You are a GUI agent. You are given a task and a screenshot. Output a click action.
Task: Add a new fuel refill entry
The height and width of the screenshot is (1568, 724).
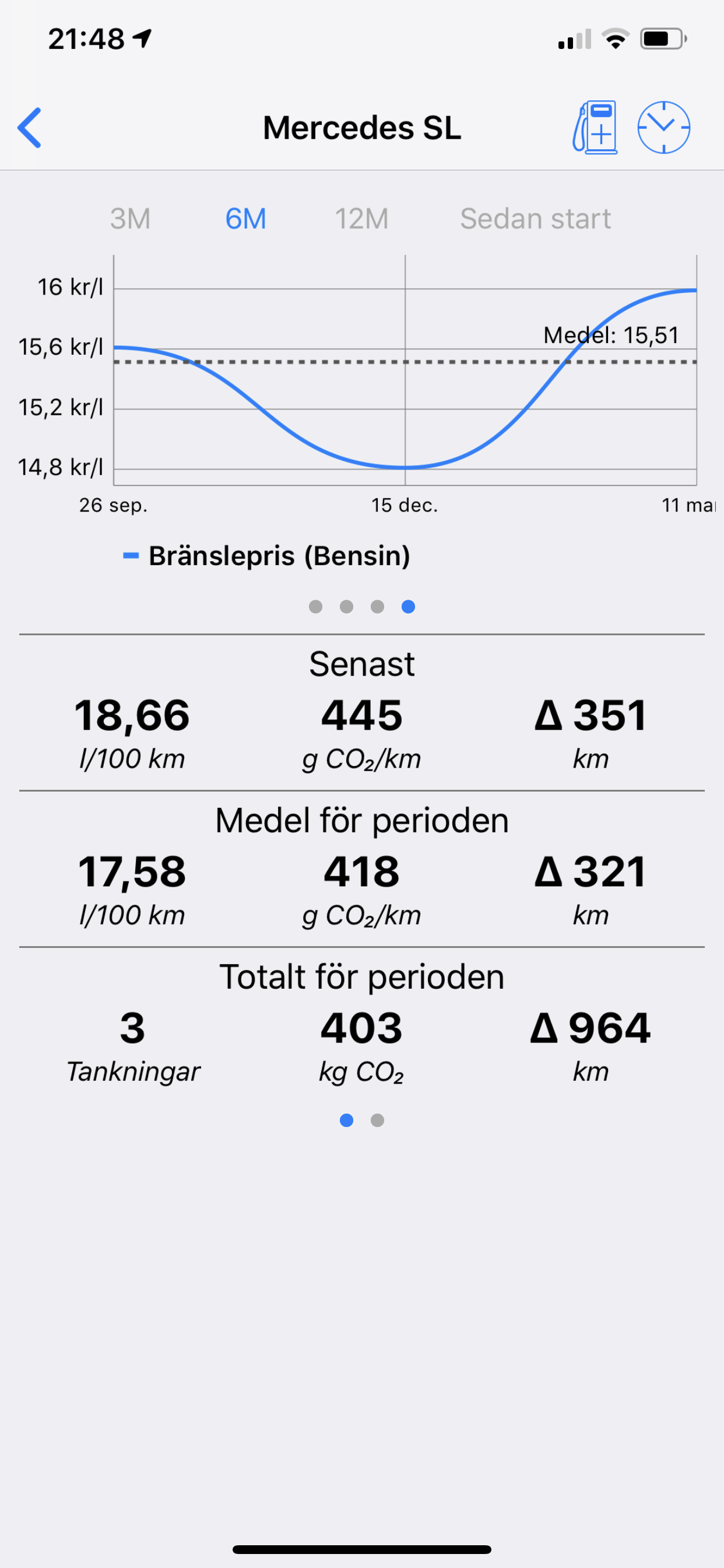tap(595, 127)
